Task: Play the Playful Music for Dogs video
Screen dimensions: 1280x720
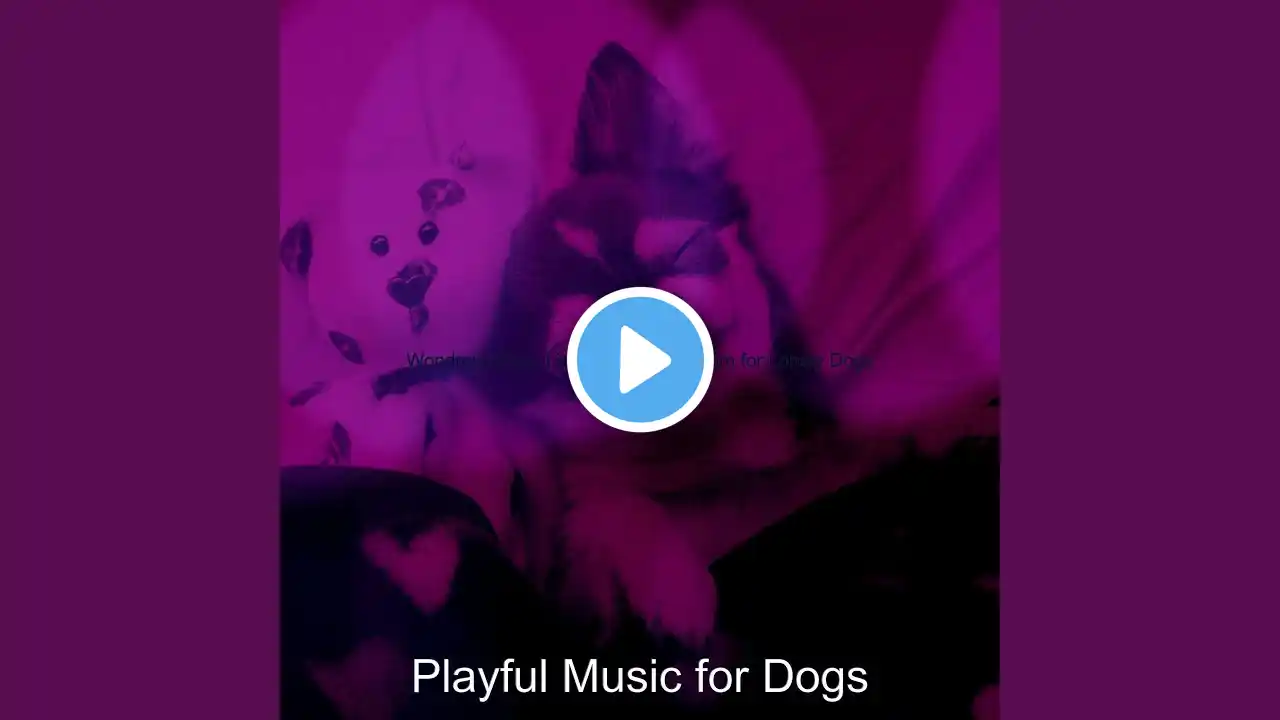Action: (640, 360)
